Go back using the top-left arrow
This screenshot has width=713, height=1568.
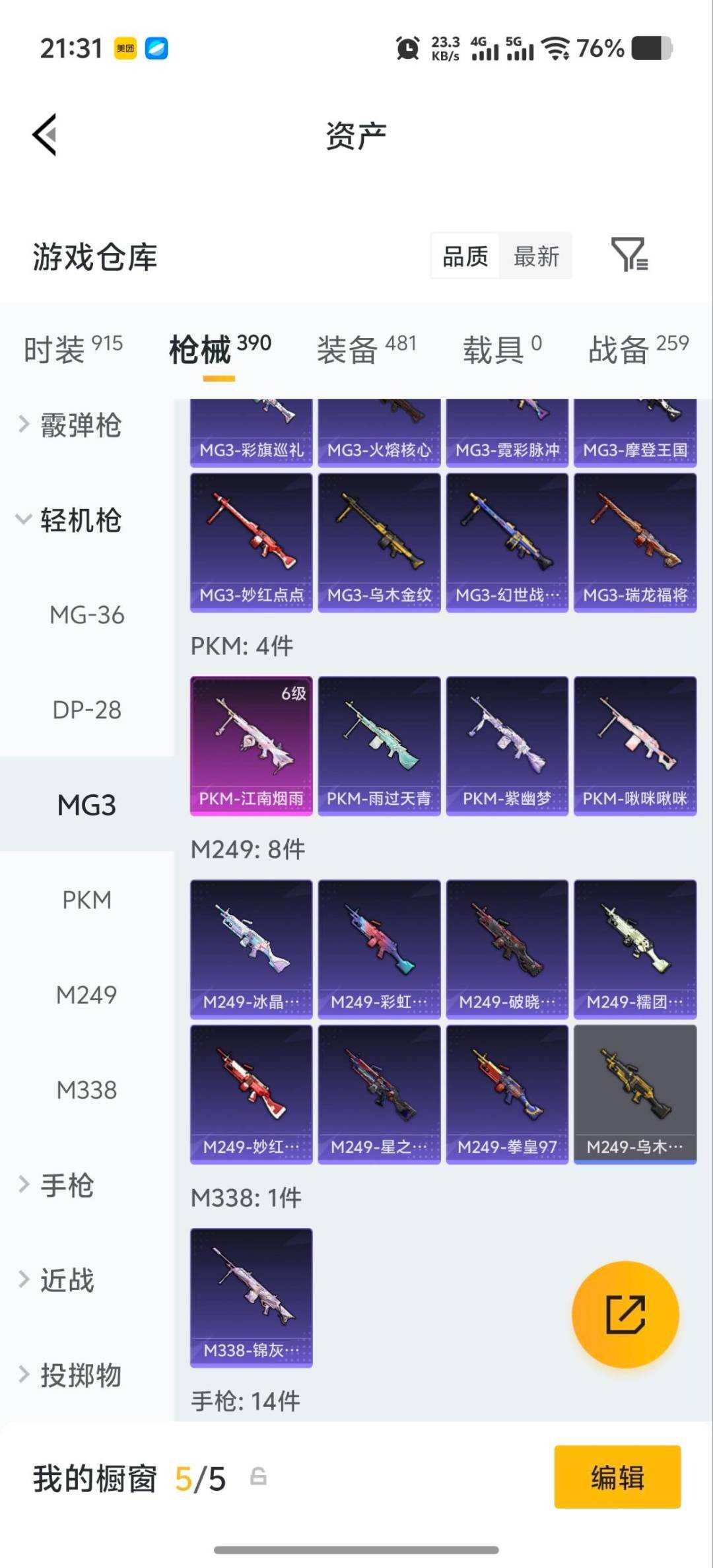click(45, 135)
